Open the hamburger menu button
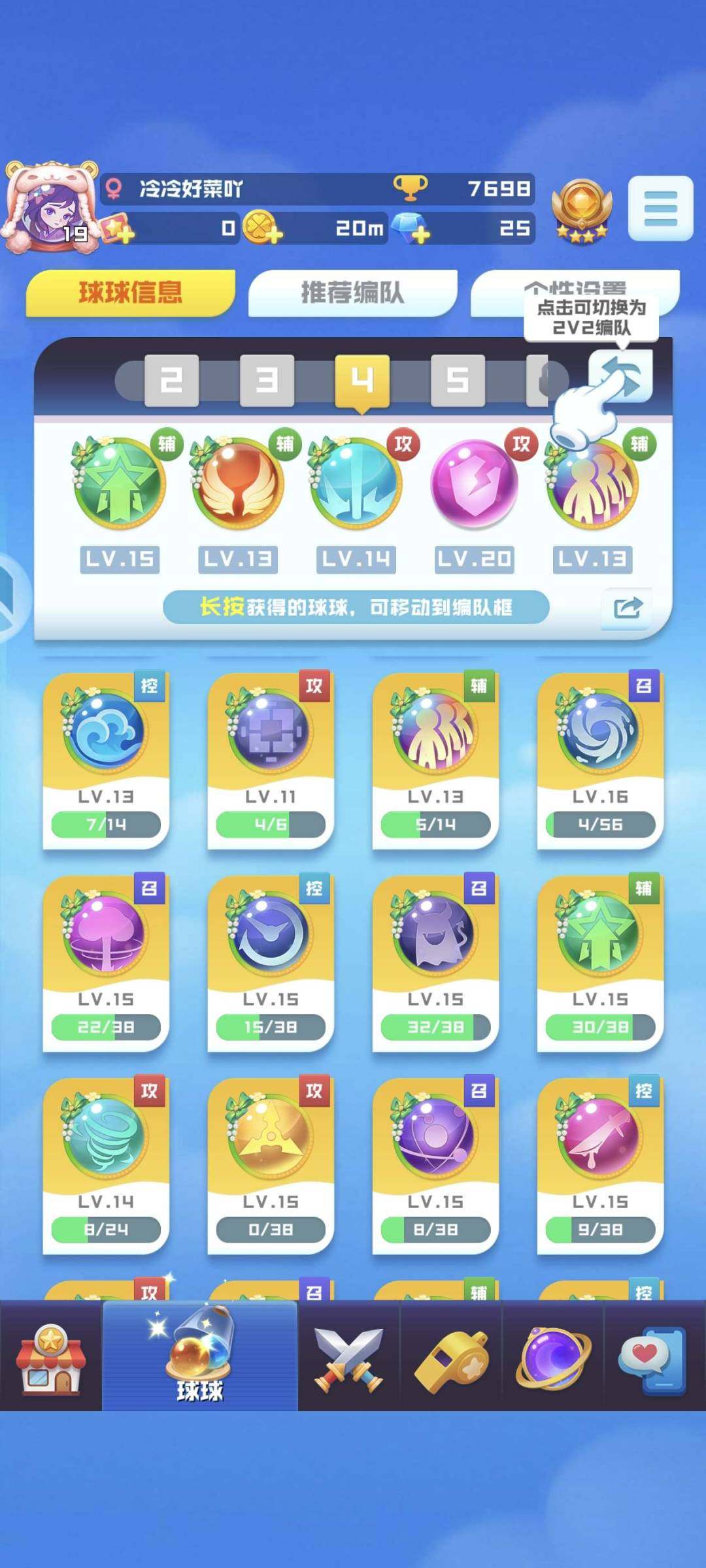Image resolution: width=706 pixels, height=1568 pixels. click(660, 208)
